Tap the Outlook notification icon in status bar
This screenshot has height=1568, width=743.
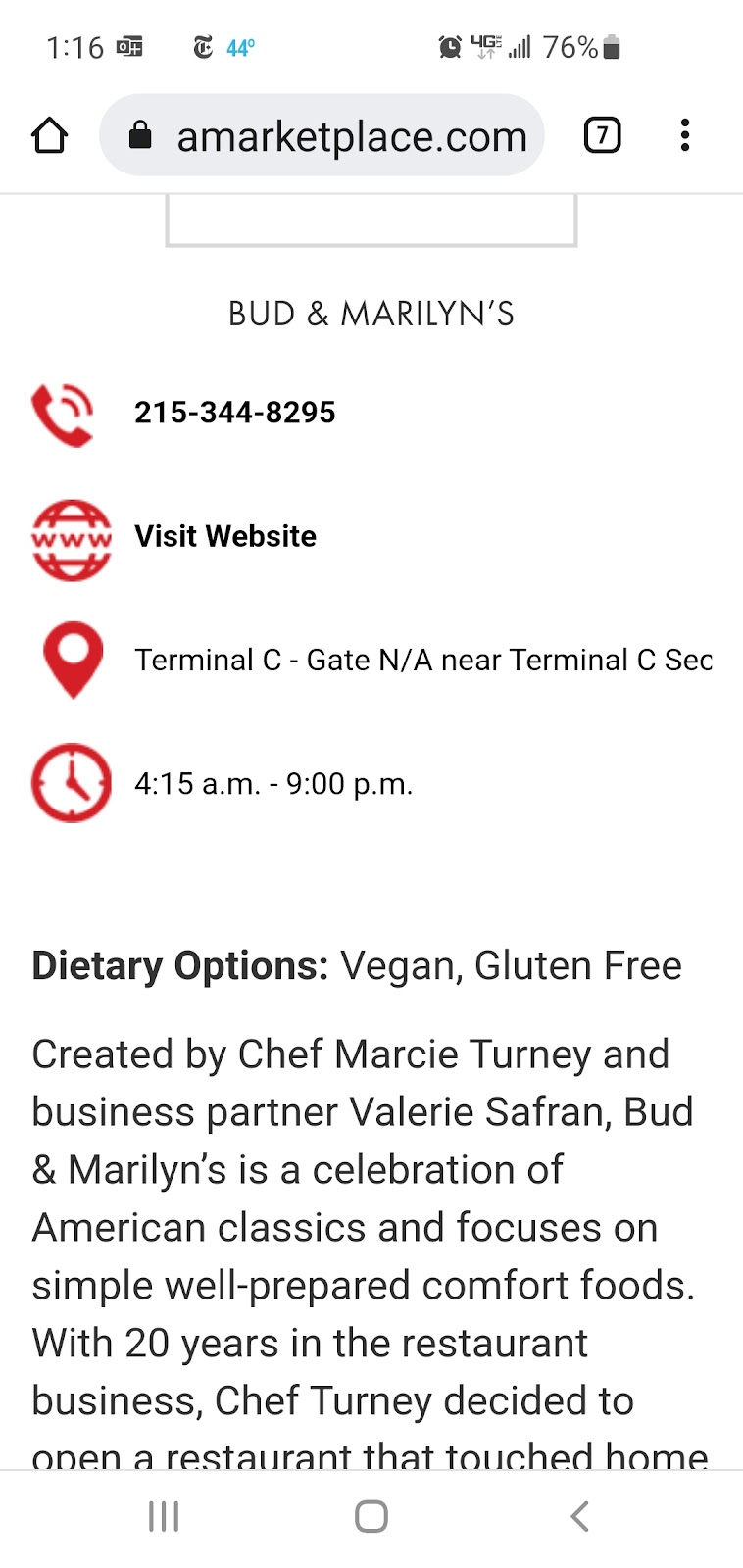click(x=130, y=46)
